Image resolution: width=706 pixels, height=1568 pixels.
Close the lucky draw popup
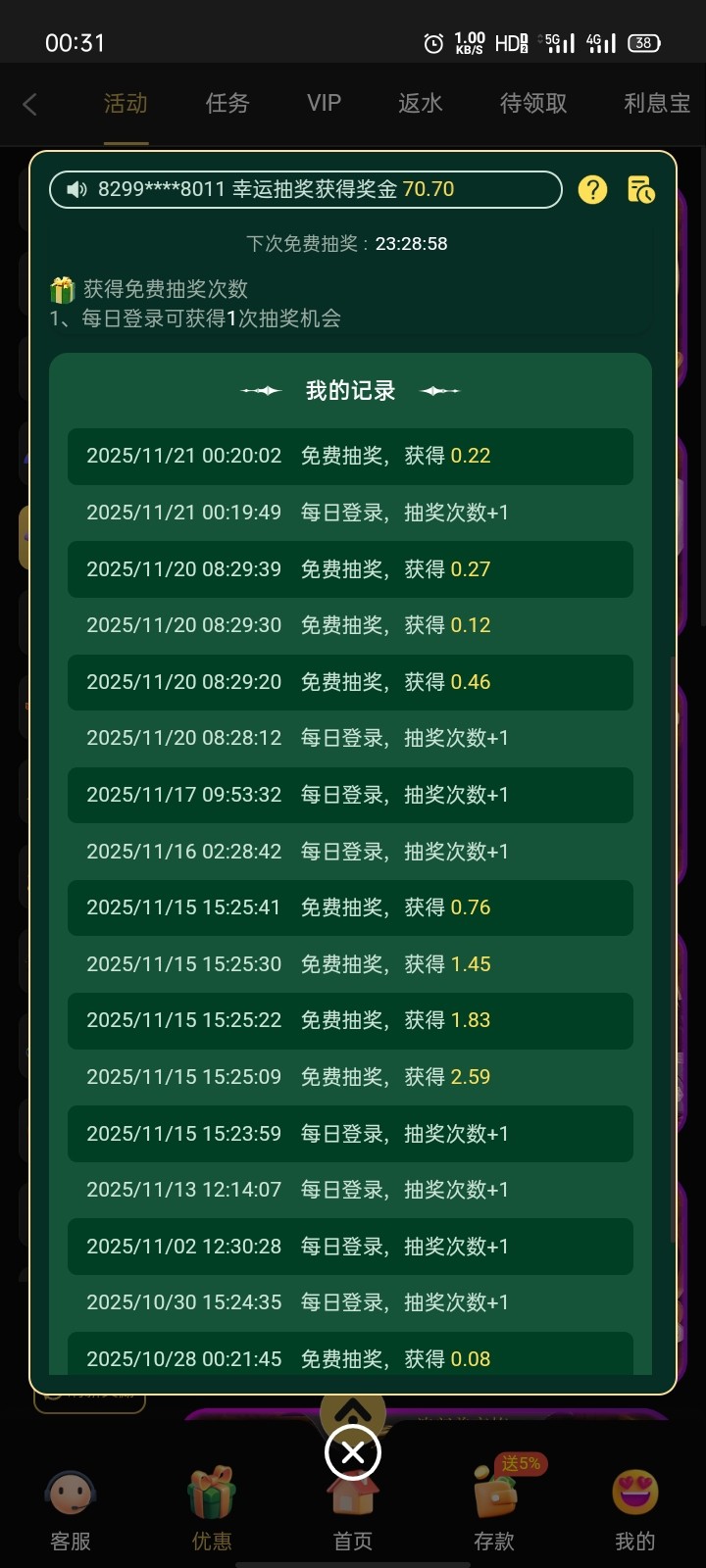(352, 1453)
